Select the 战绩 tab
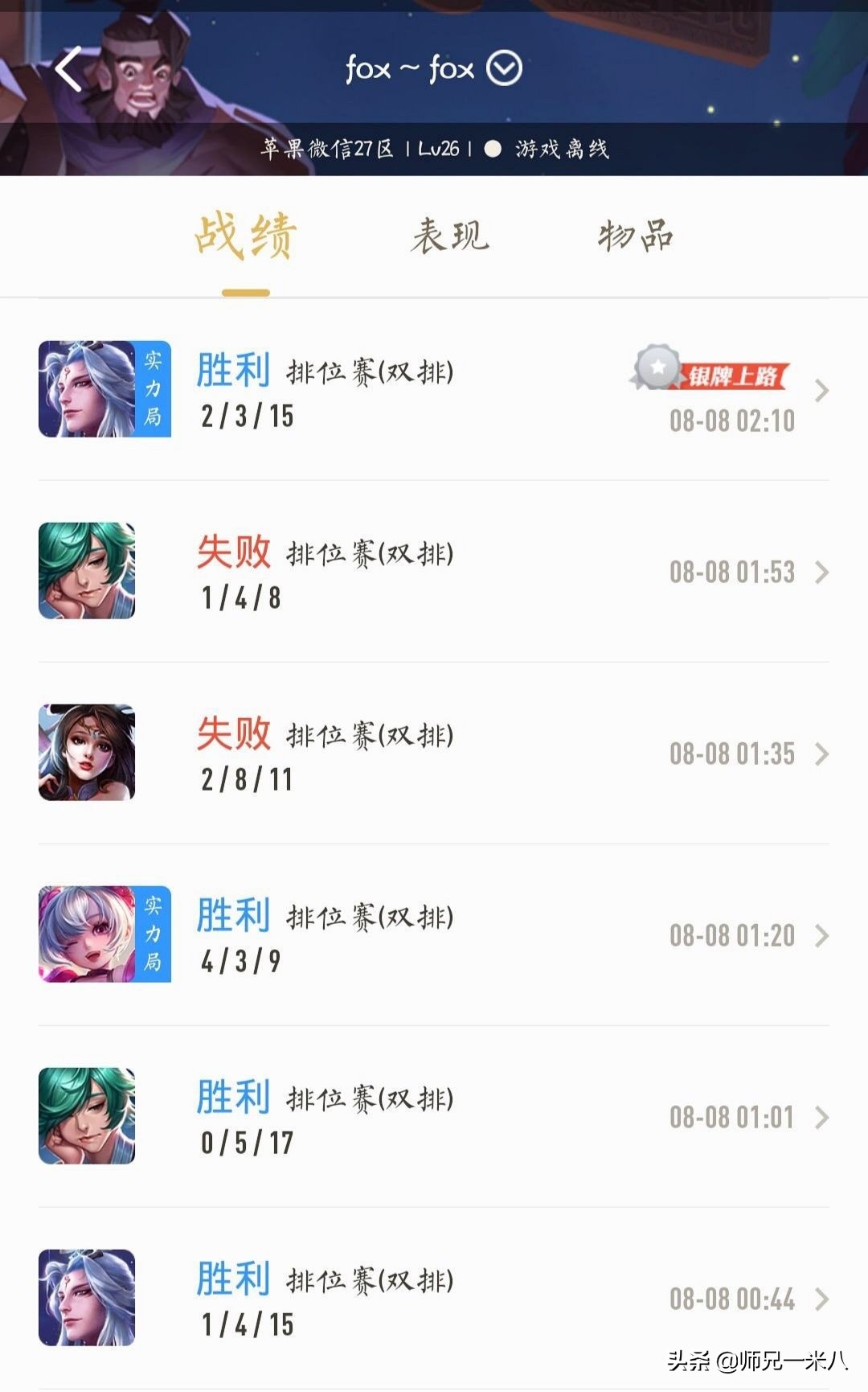Viewport: 868px width, 1392px height. [246, 236]
